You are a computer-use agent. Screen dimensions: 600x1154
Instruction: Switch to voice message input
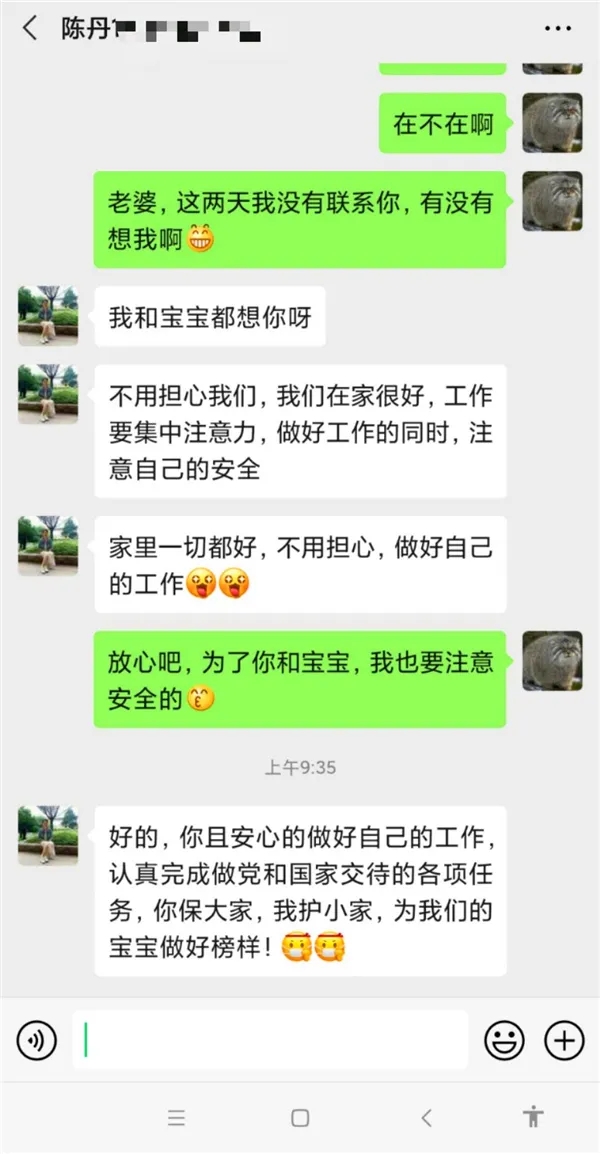coord(37,1041)
